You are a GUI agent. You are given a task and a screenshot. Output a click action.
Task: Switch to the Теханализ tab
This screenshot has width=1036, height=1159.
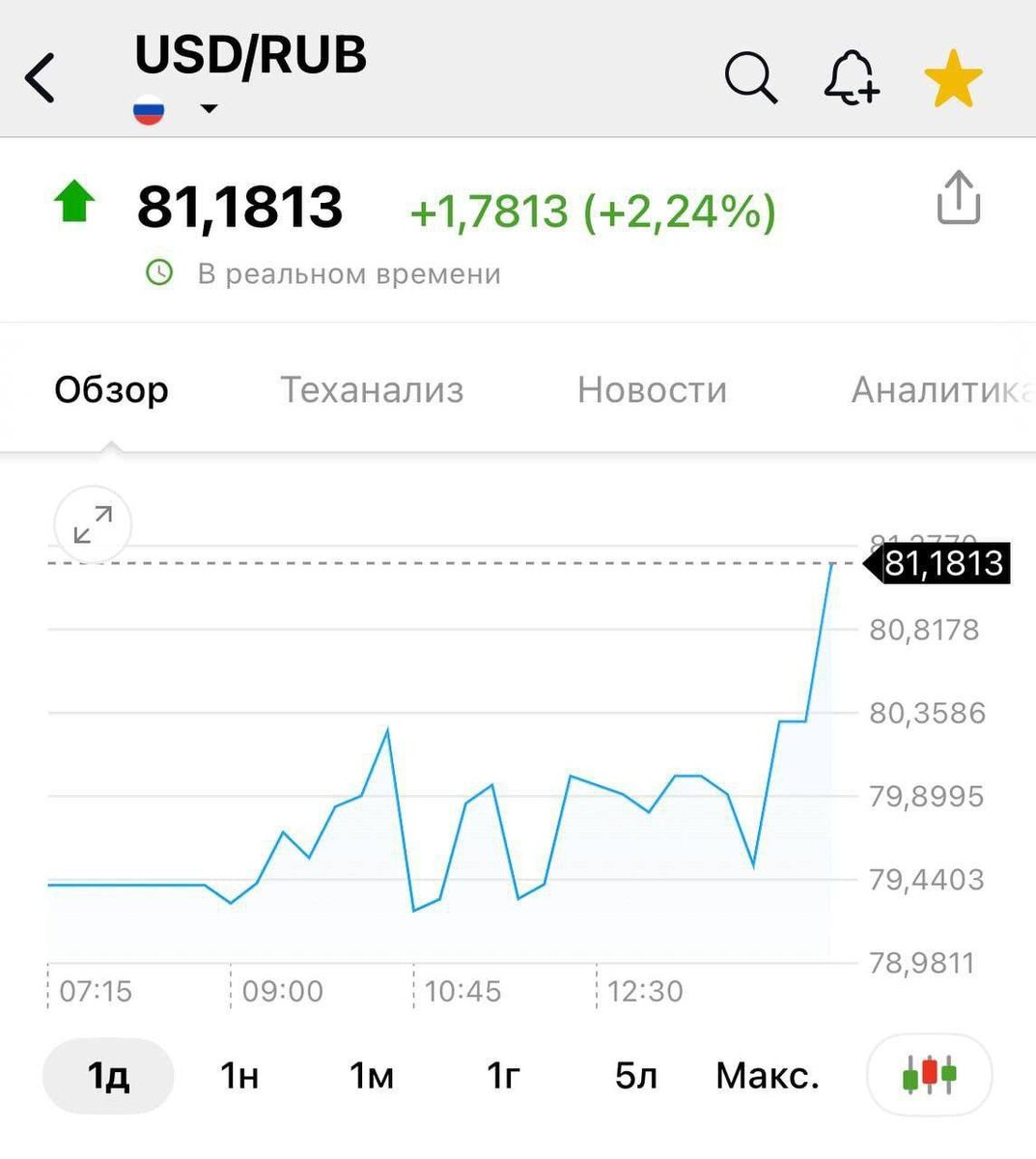click(372, 390)
